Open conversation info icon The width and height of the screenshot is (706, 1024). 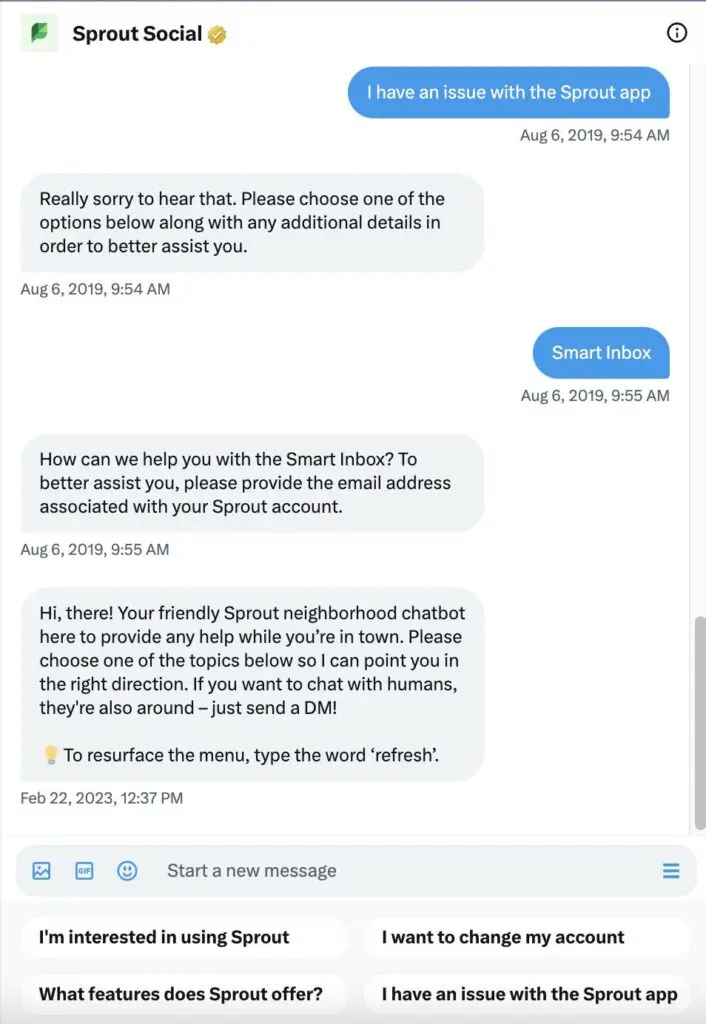(677, 34)
